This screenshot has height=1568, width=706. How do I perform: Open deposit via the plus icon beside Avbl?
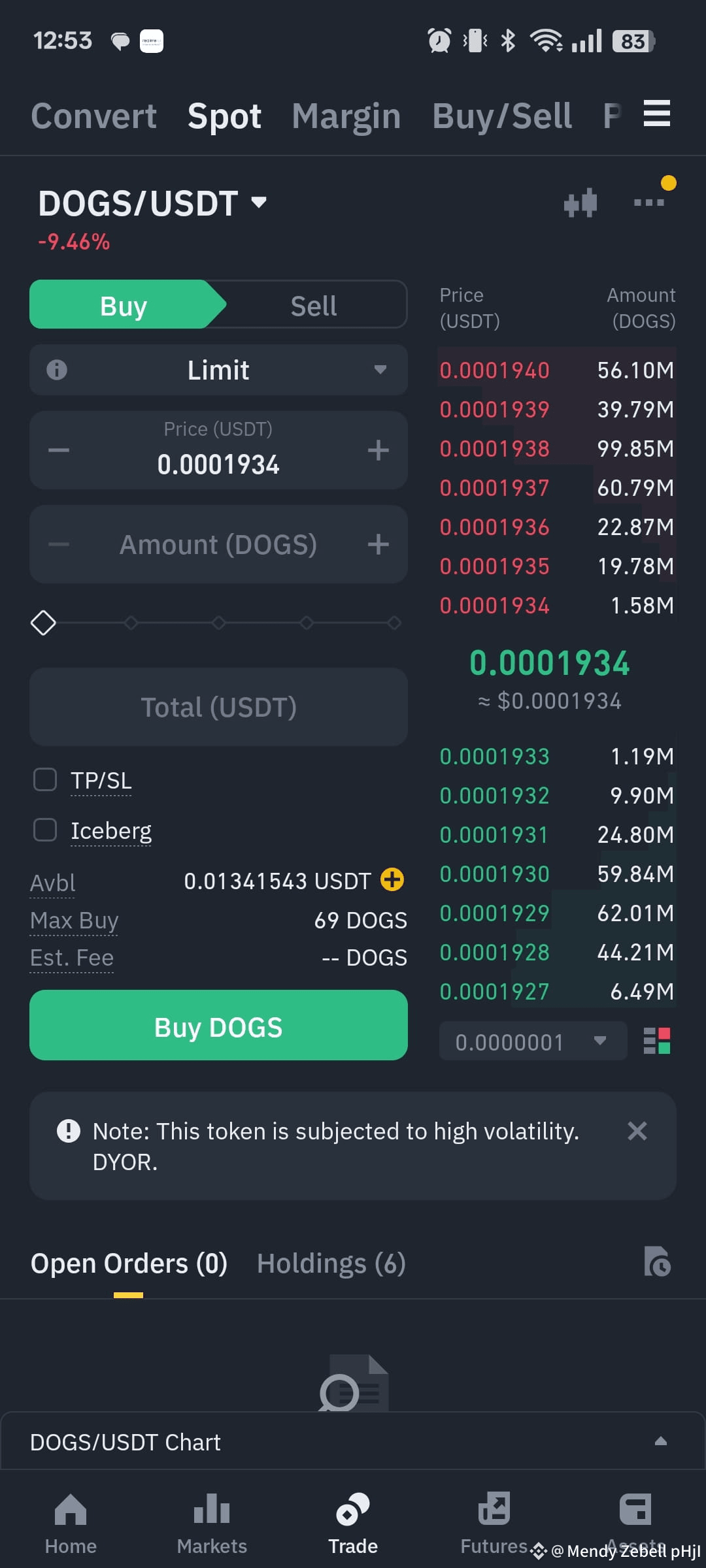click(x=391, y=880)
